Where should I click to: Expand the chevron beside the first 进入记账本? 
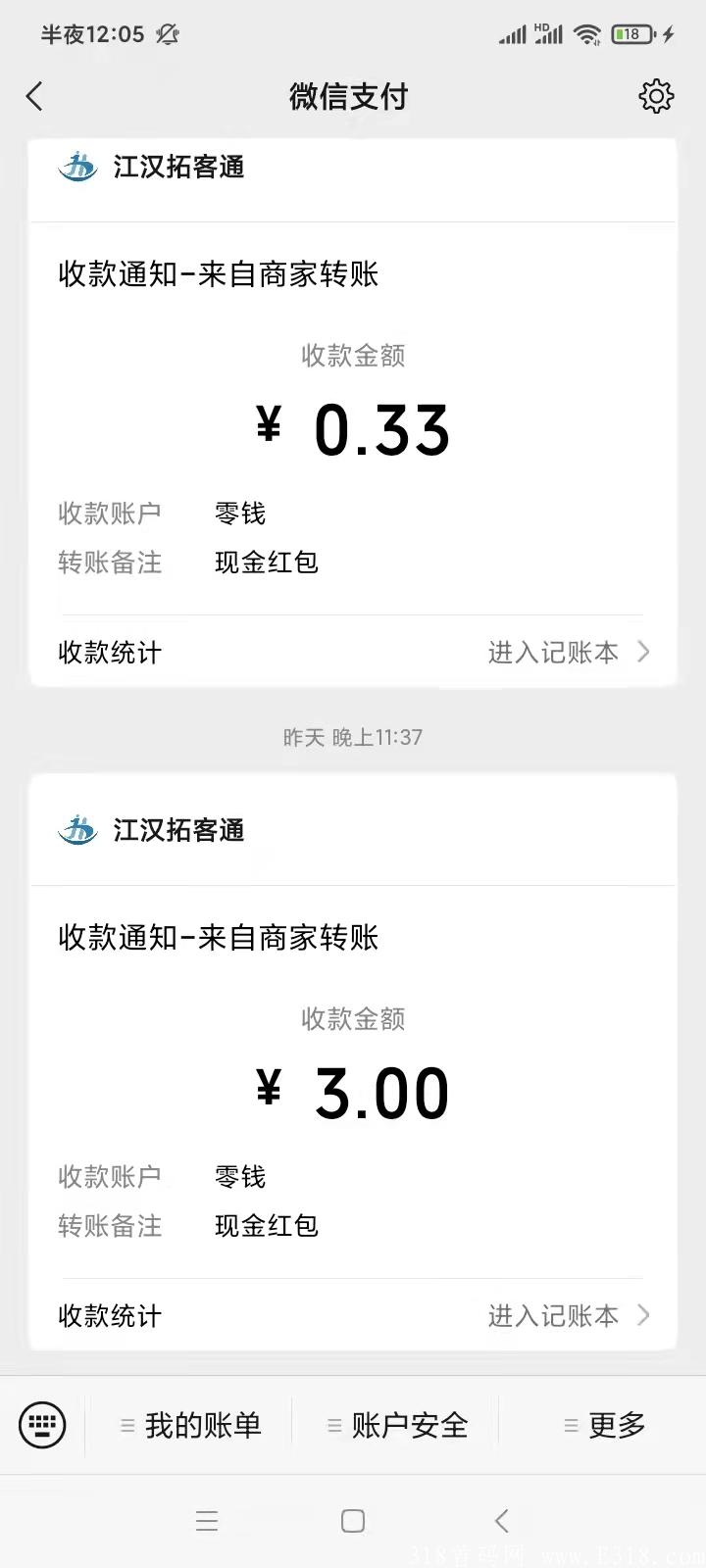coord(644,652)
